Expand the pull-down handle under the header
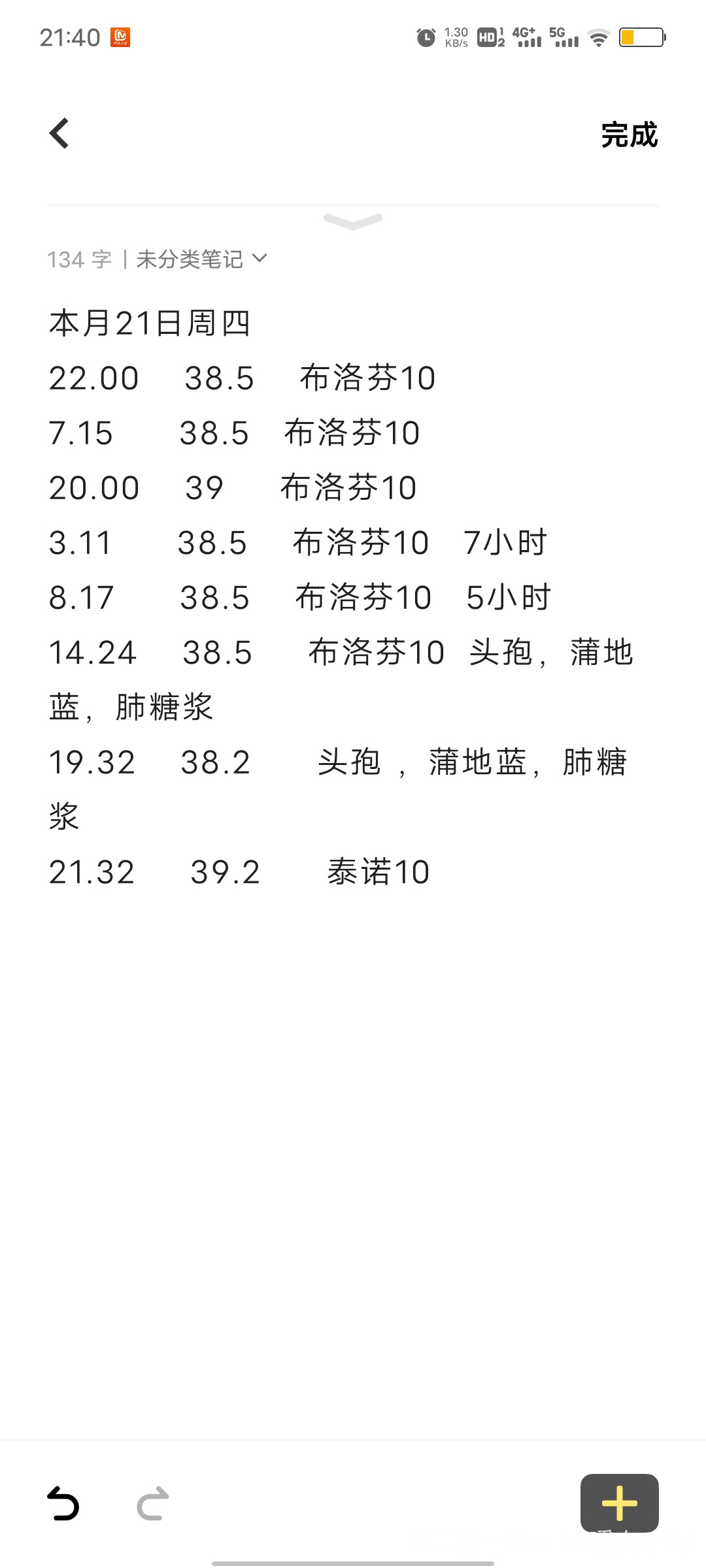Screen dimensions: 706x1568 point(353,221)
